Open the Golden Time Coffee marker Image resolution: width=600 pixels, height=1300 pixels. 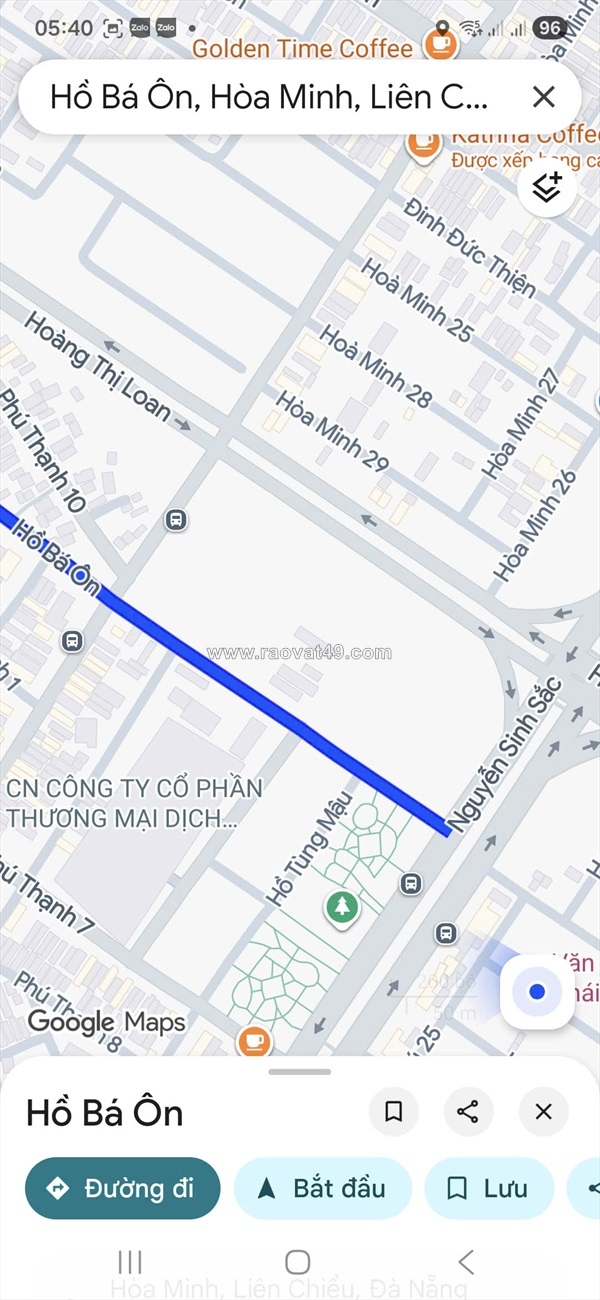click(x=439, y=42)
